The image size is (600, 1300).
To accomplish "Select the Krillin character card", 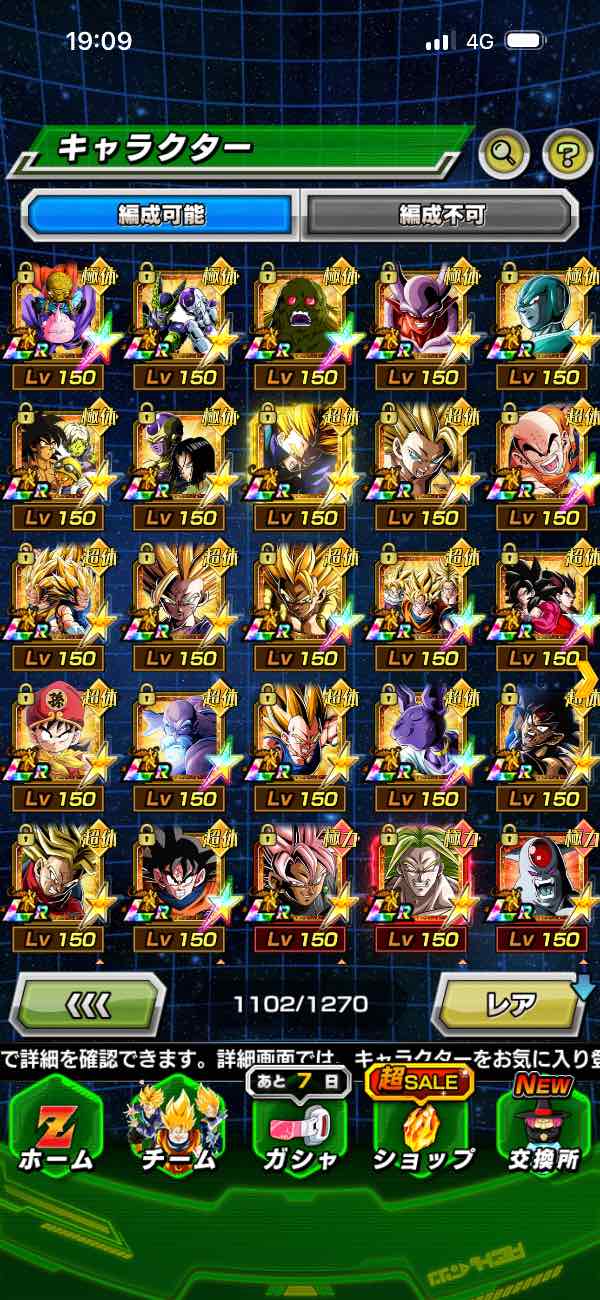I will pyautogui.click(x=545, y=455).
